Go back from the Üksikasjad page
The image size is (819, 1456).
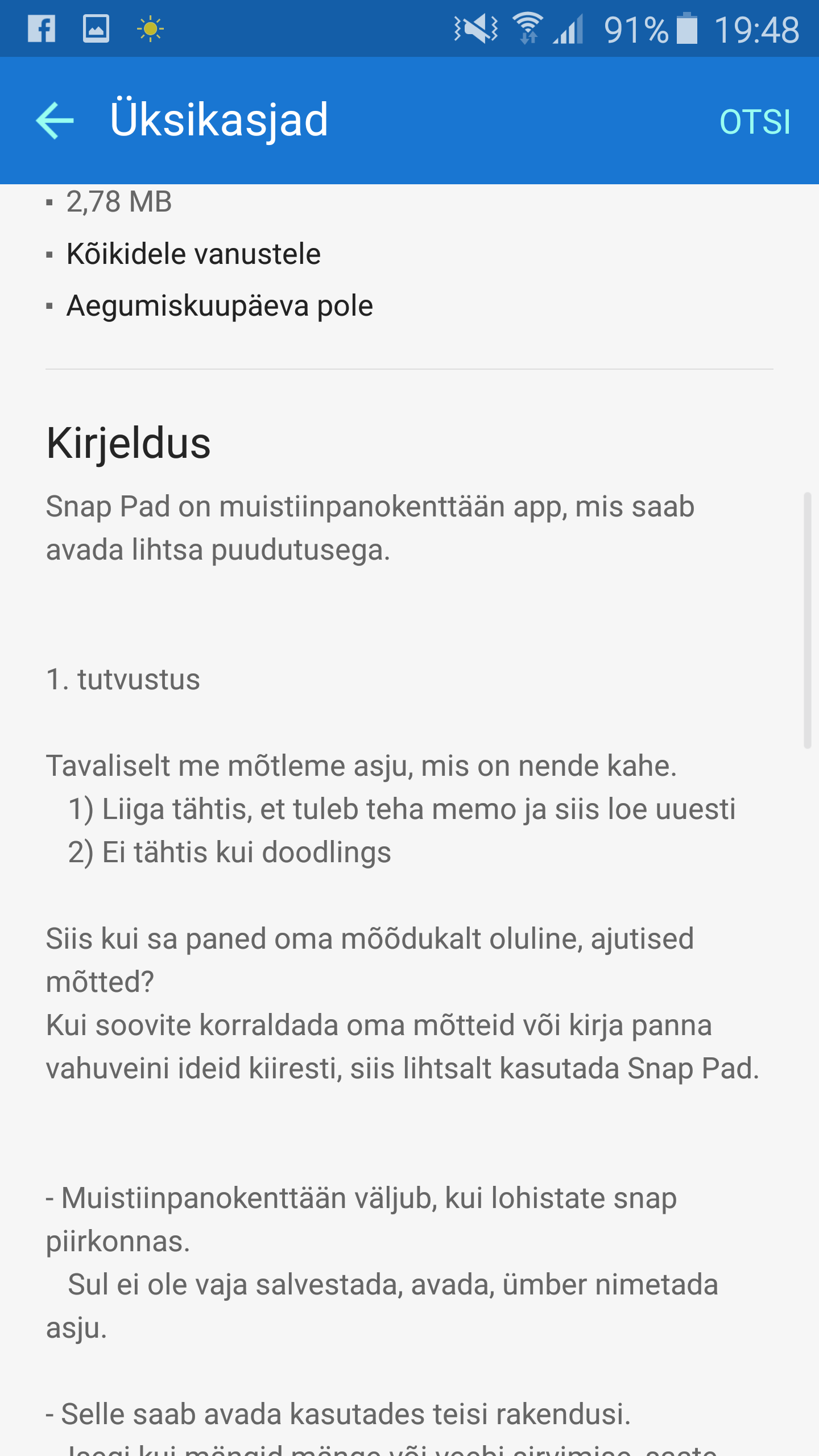coord(55,121)
